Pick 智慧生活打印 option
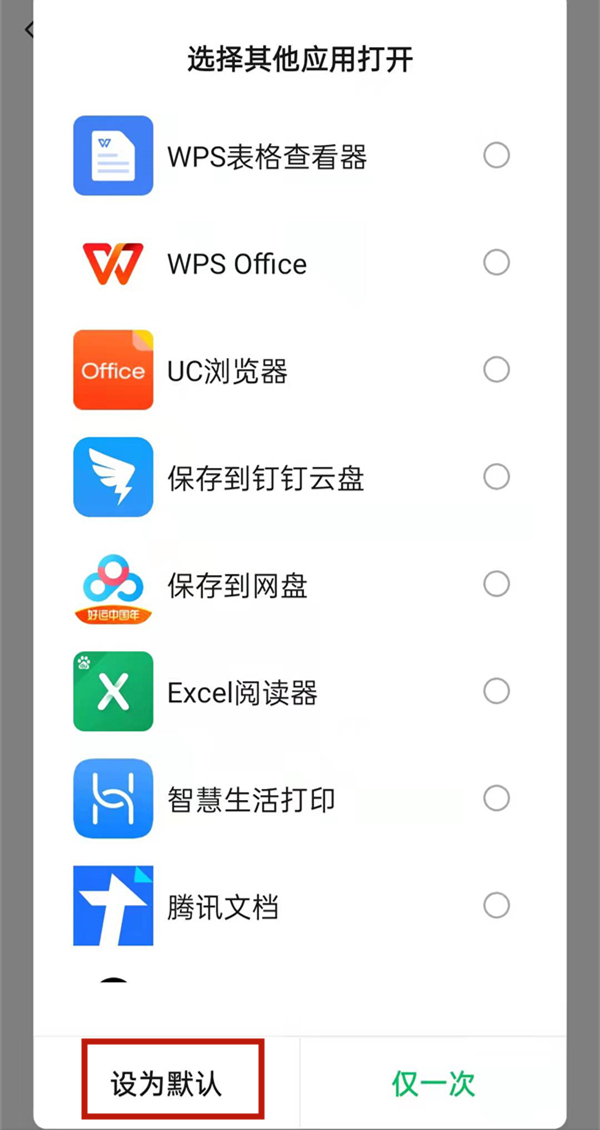 coord(496,798)
